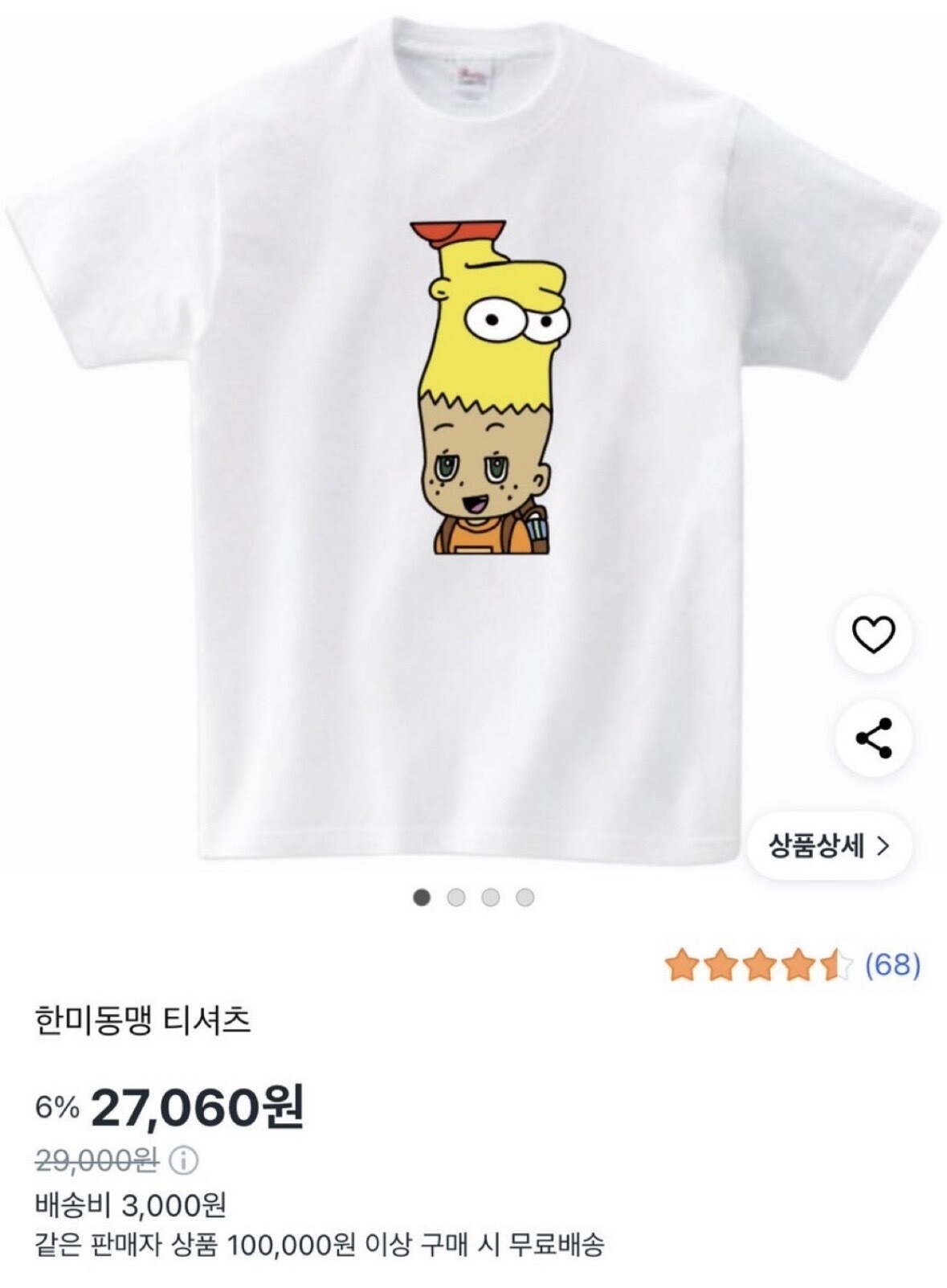The width and height of the screenshot is (947, 1288).
Task: Share this product listing
Action: coord(873,738)
